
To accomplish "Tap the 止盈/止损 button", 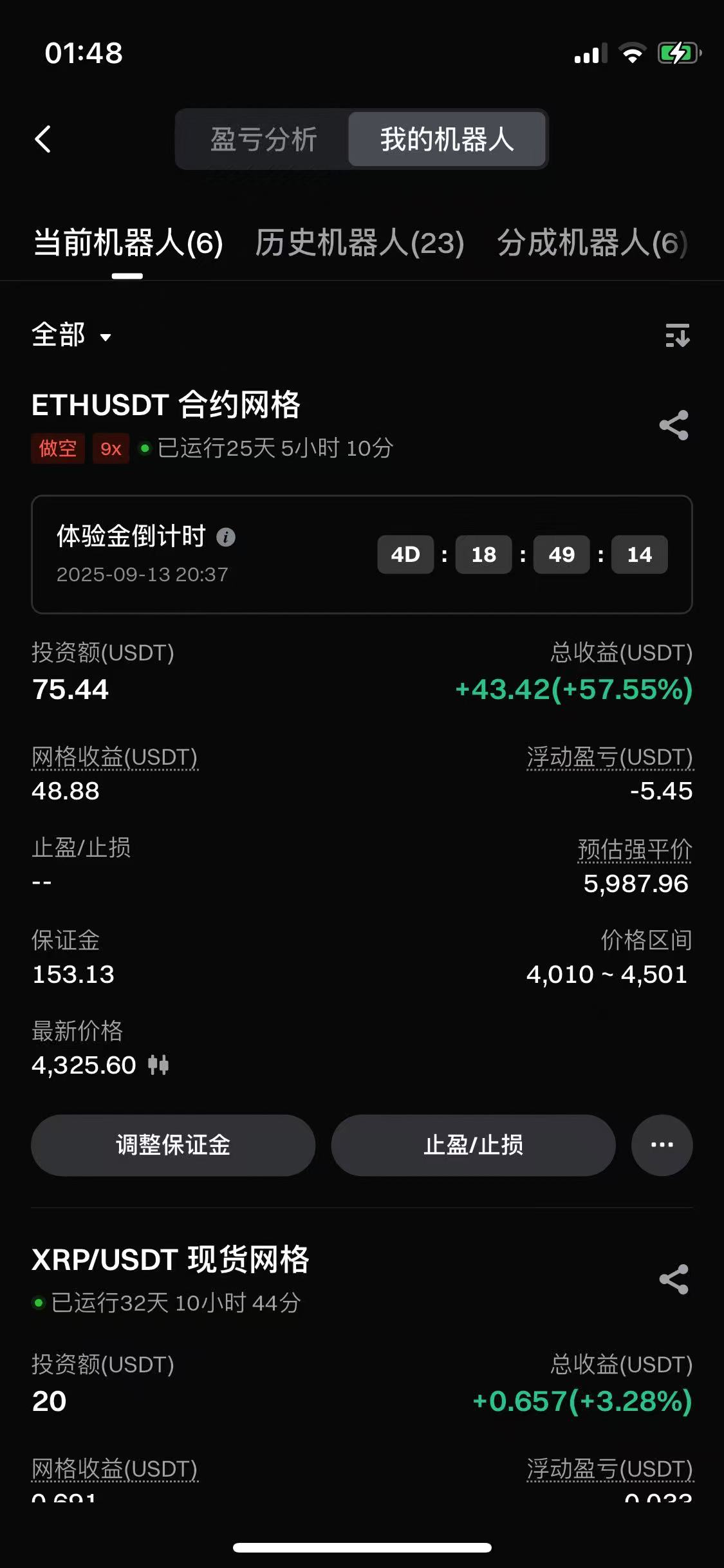I will (473, 1145).
